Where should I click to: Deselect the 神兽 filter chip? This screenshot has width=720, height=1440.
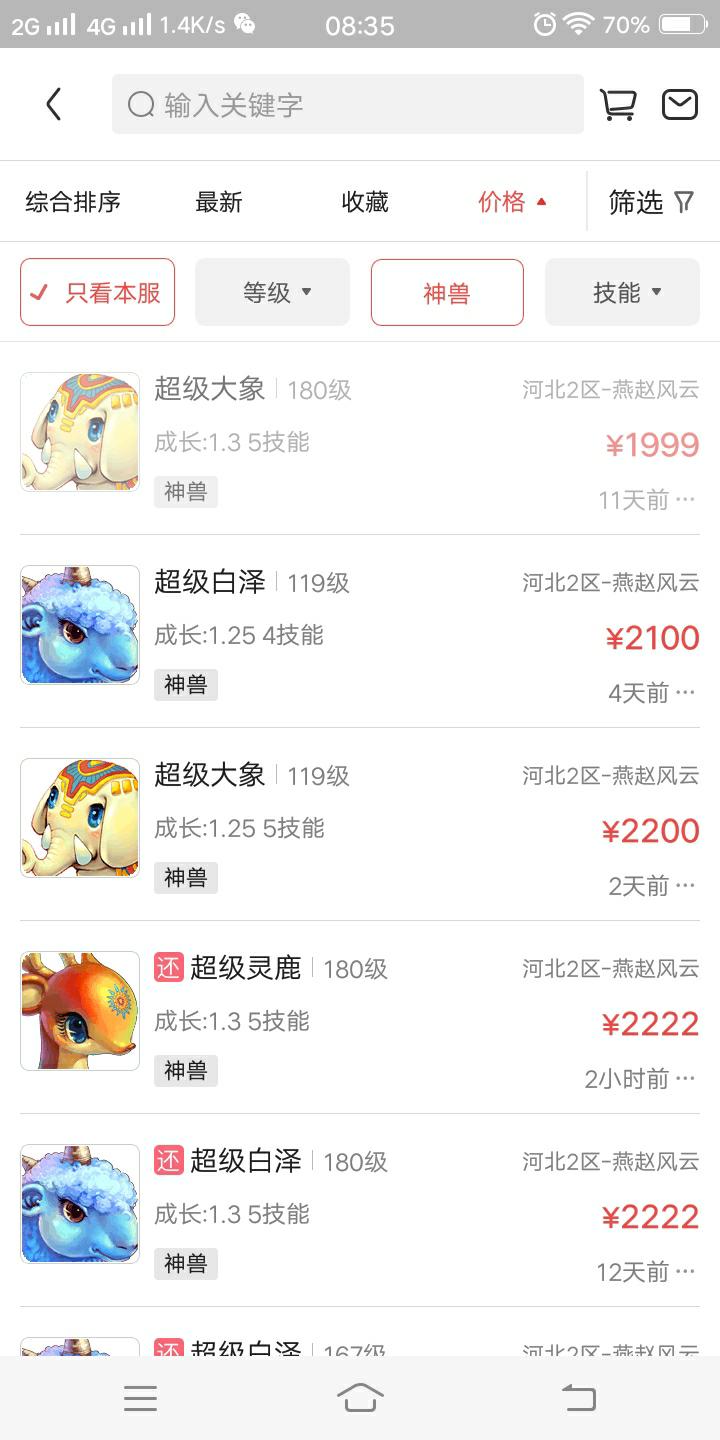coord(447,292)
